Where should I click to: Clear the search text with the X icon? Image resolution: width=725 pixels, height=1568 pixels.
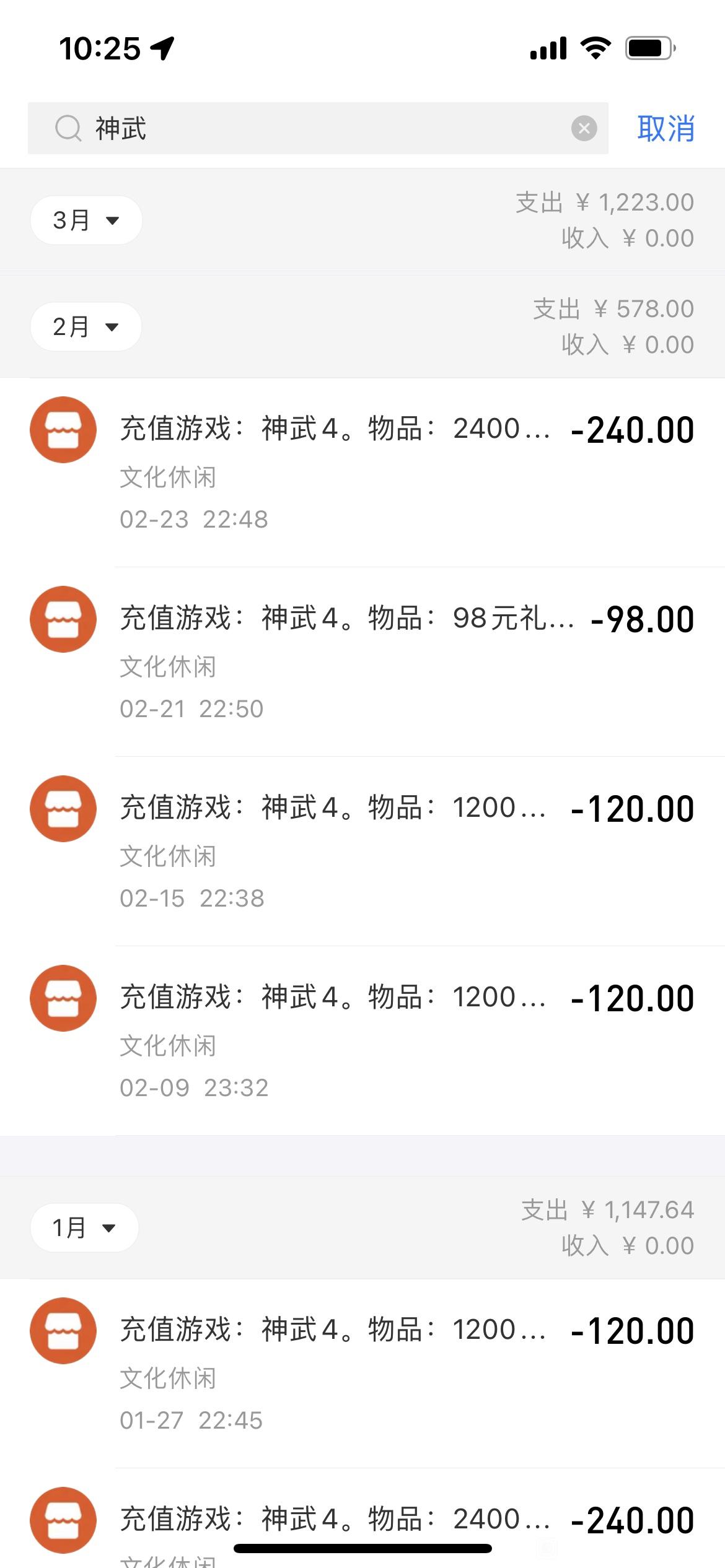point(584,128)
